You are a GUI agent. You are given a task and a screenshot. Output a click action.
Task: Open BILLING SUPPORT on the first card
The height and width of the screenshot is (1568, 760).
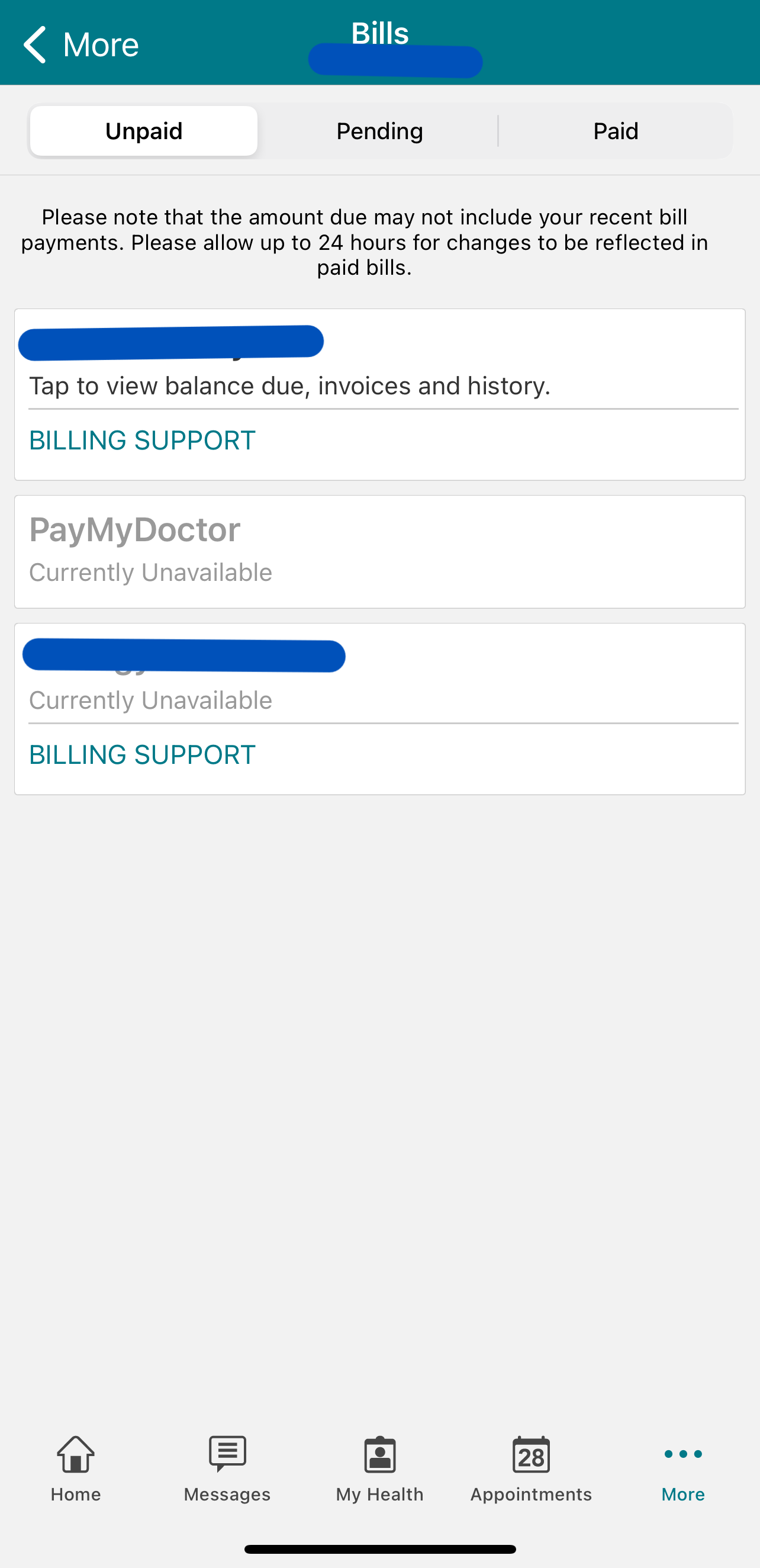[142, 440]
